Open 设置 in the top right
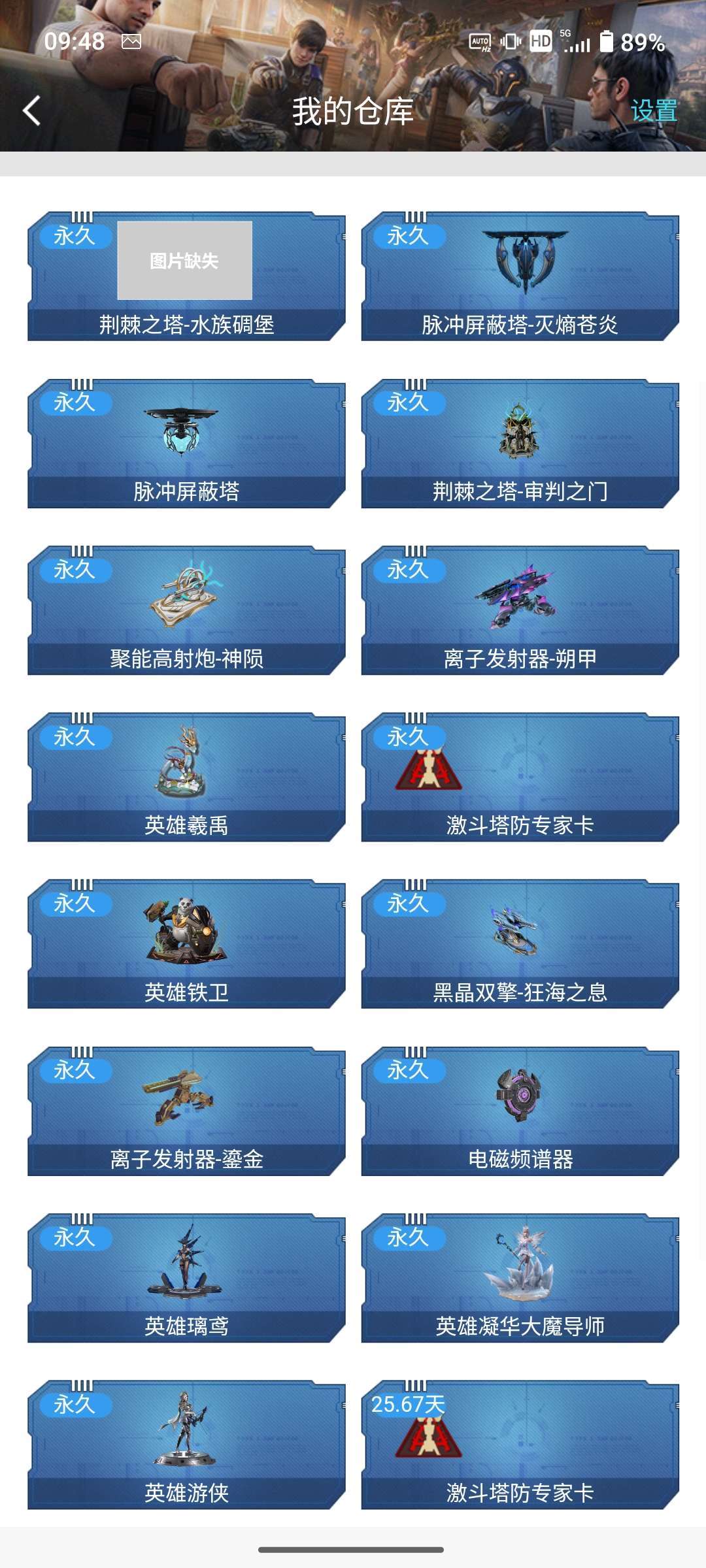706x1568 pixels. pyautogui.click(x=653, y=110)
